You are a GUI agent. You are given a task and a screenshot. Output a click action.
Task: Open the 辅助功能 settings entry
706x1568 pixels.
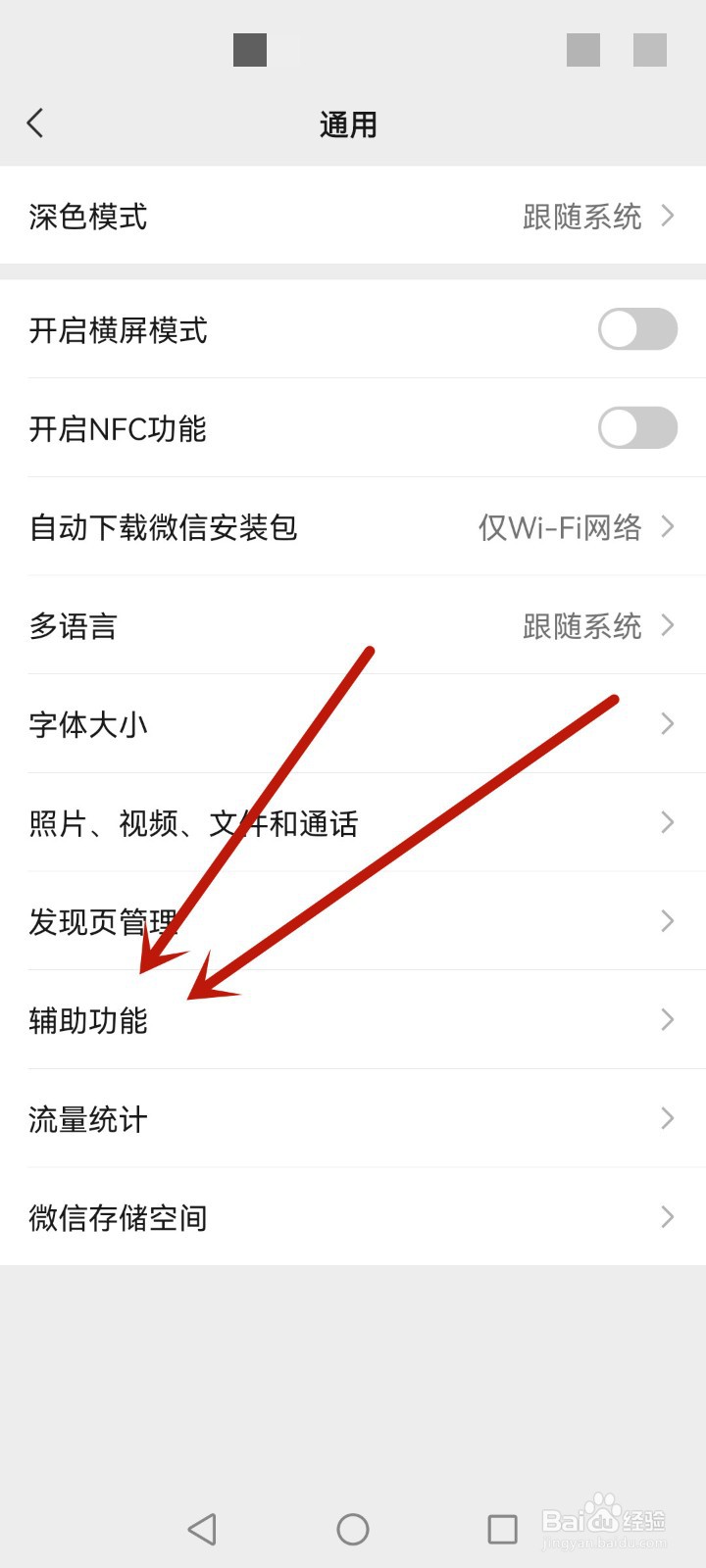point(353,1020)
